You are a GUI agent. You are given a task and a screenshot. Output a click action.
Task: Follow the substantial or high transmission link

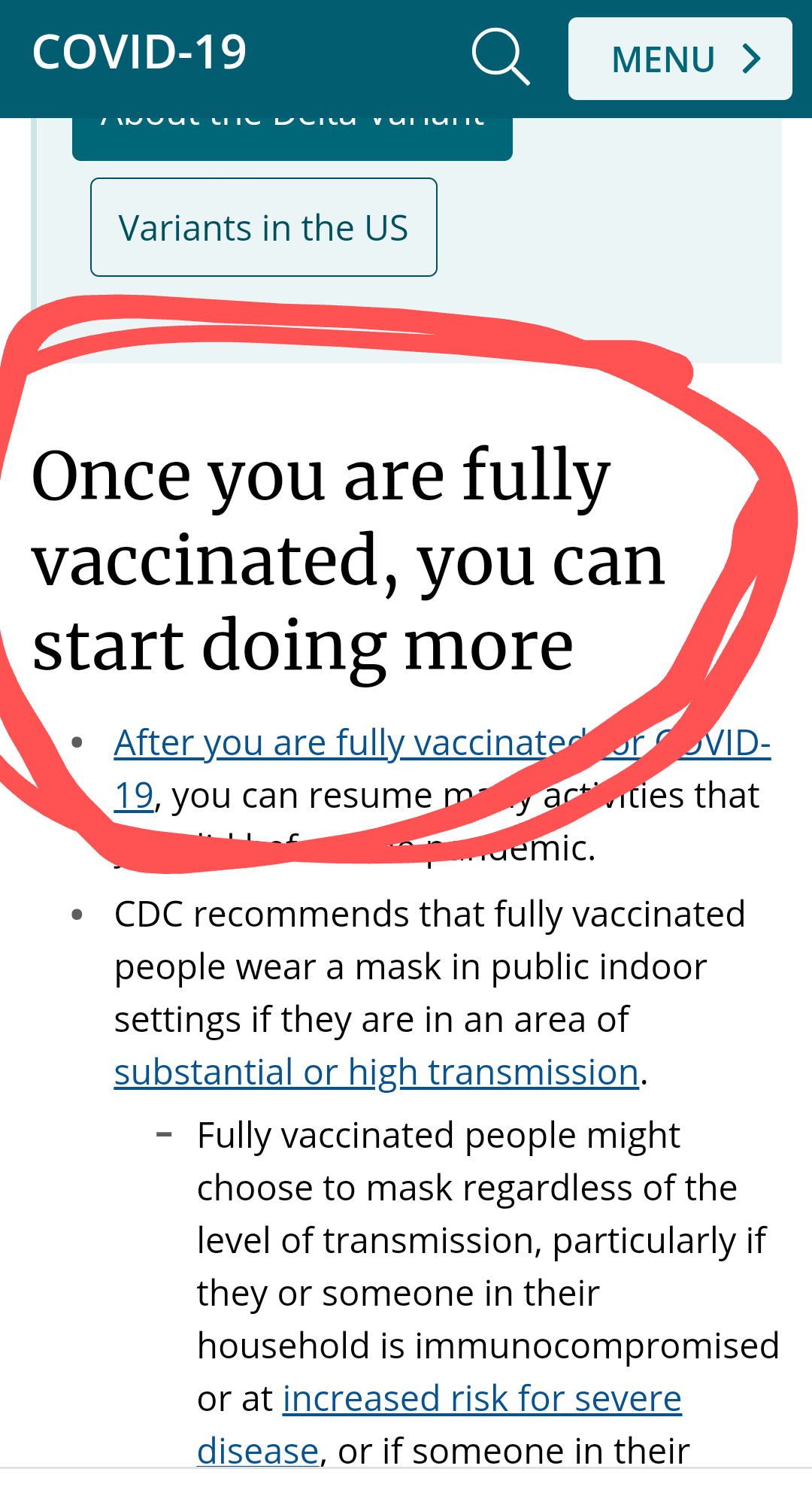(x=377, y=1072)
